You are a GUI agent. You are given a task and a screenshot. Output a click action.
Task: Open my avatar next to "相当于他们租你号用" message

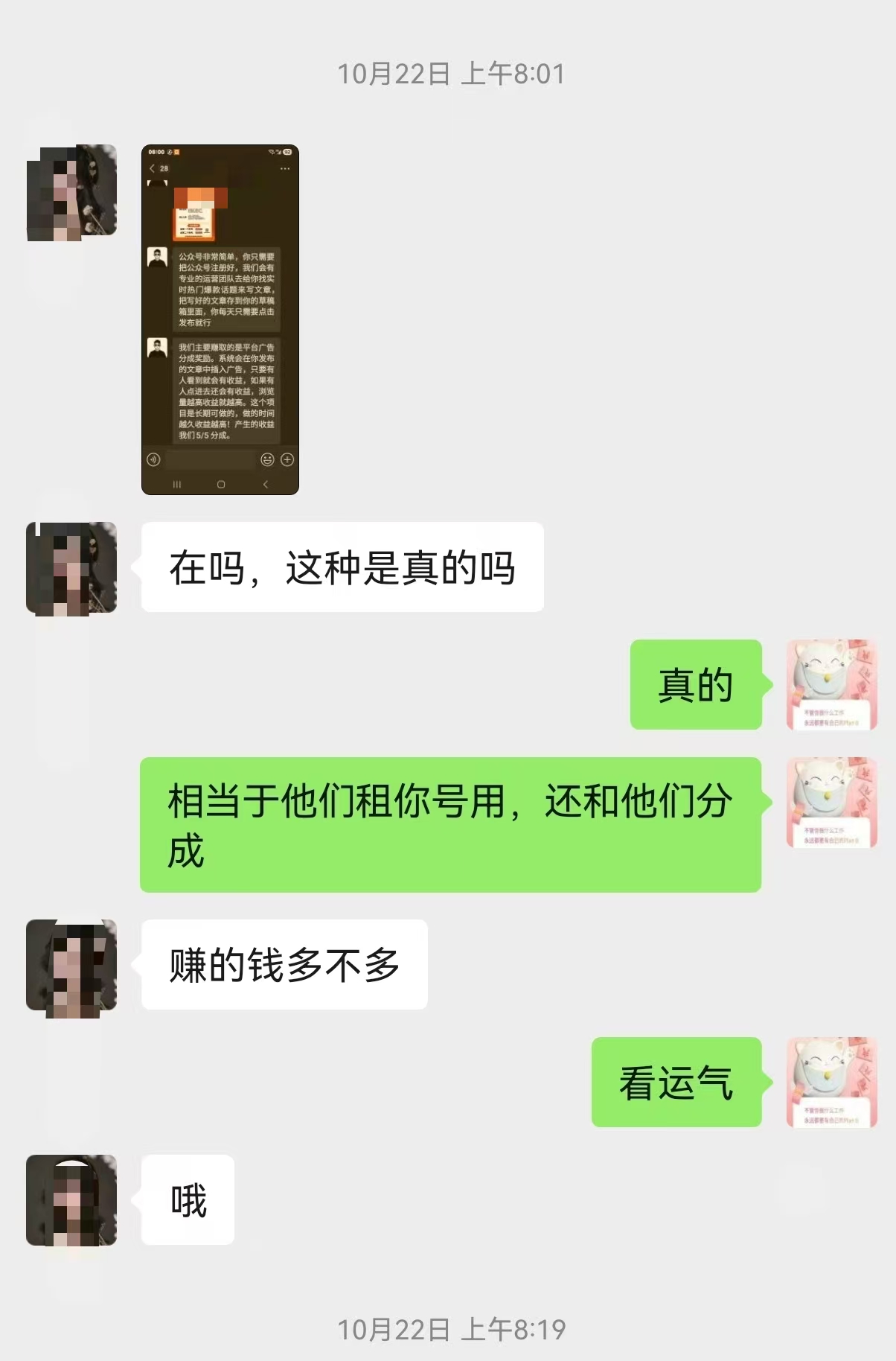(832, 803)
